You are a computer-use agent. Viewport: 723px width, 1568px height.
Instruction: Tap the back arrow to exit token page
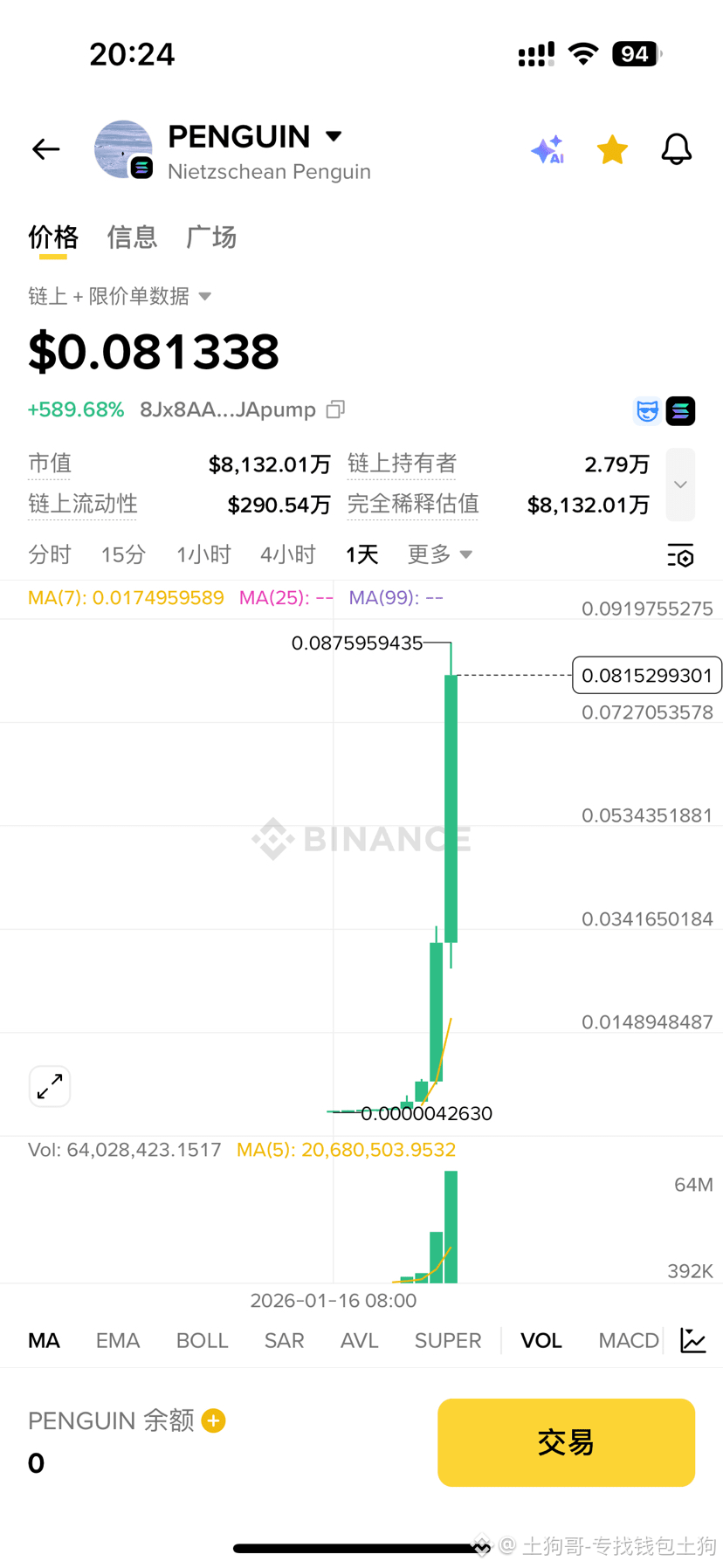45,149
